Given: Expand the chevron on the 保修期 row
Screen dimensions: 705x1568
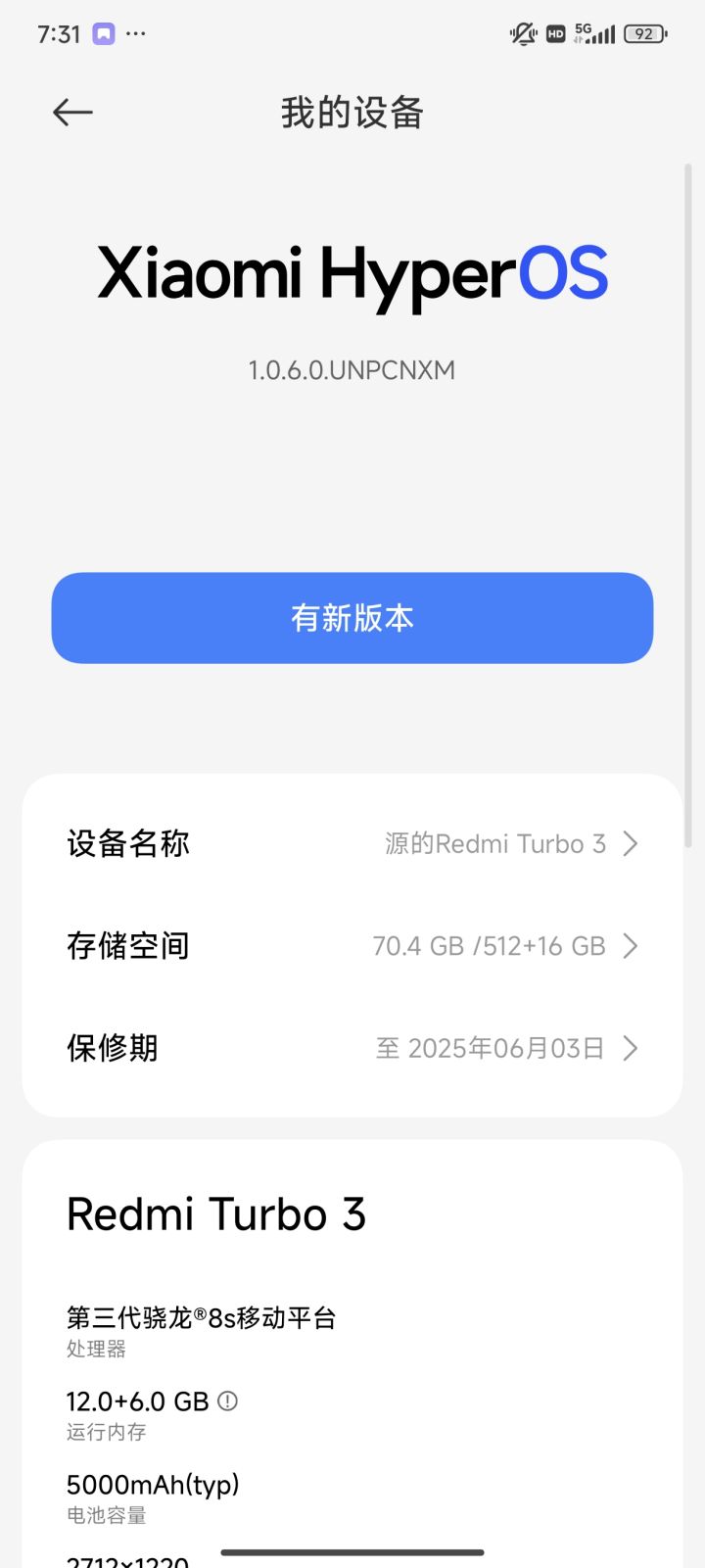Looking at the screenshot, I should (x=631, y=1048).
